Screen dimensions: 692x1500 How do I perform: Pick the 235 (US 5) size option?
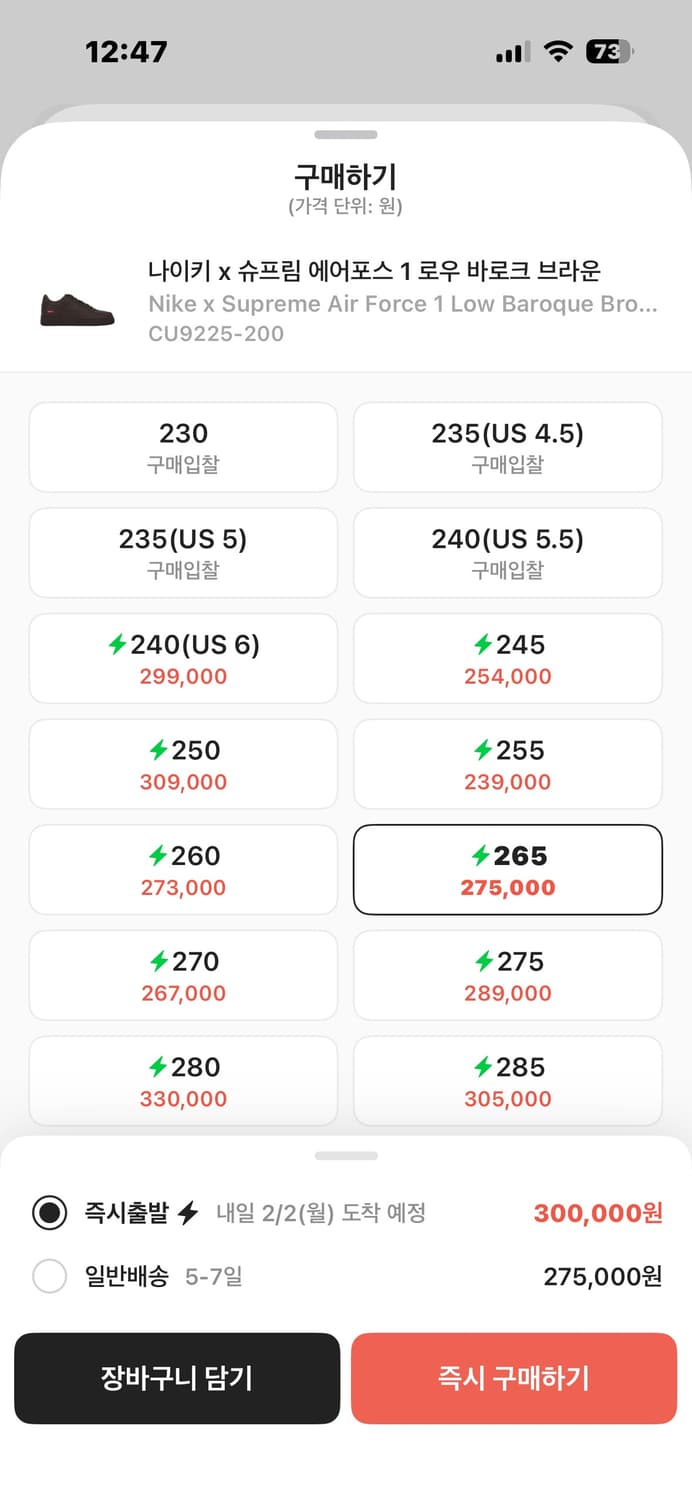(183, 553)
